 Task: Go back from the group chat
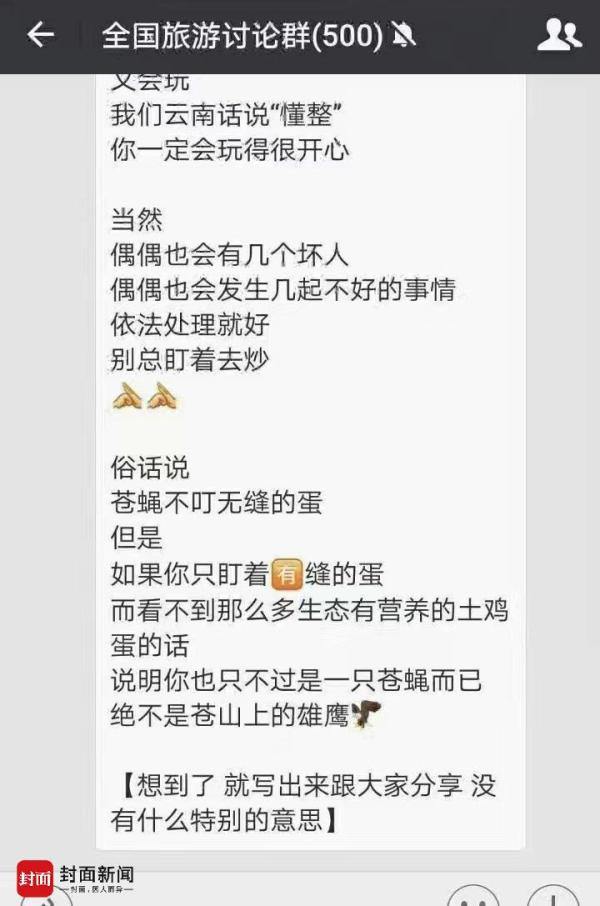tap(40, 36)
